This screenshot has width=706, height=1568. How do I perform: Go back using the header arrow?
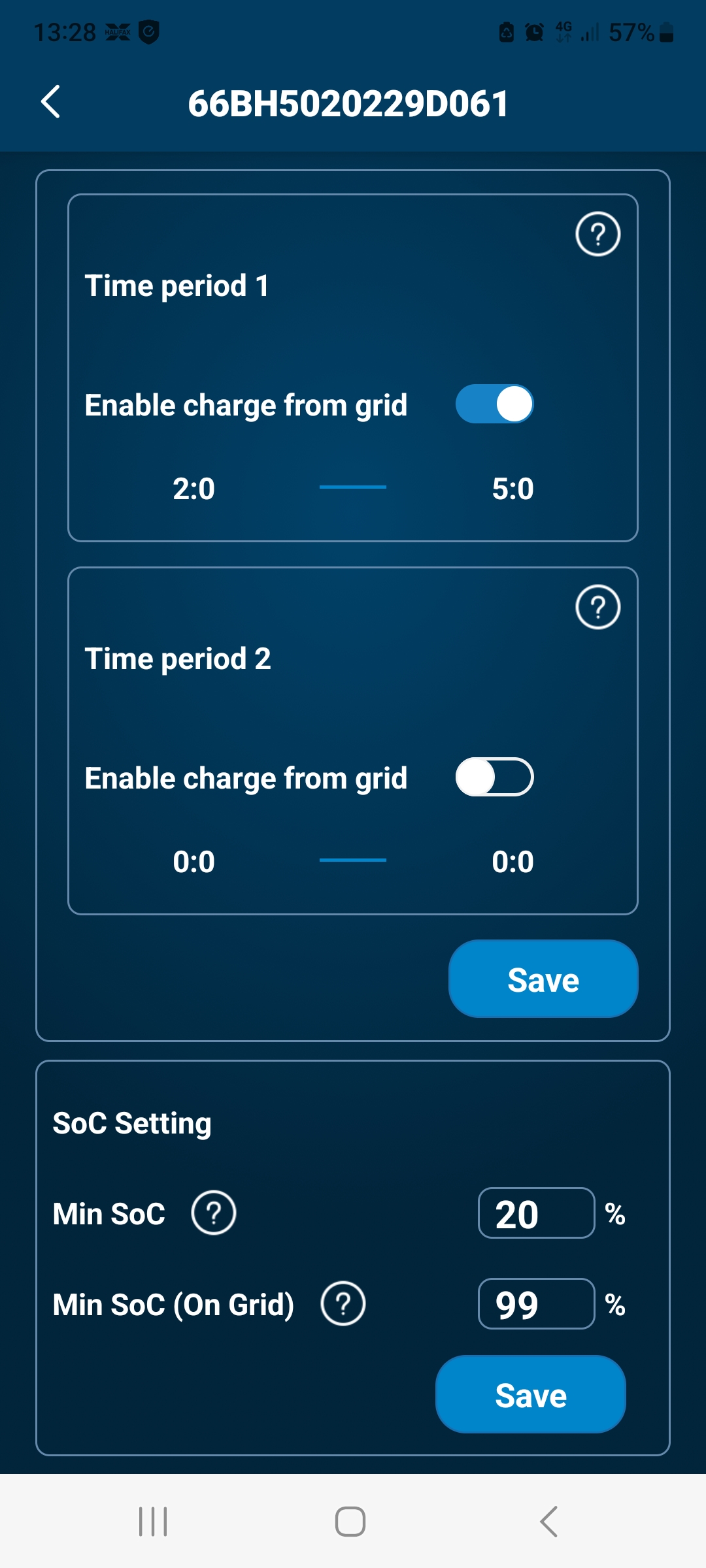(51, 103)
